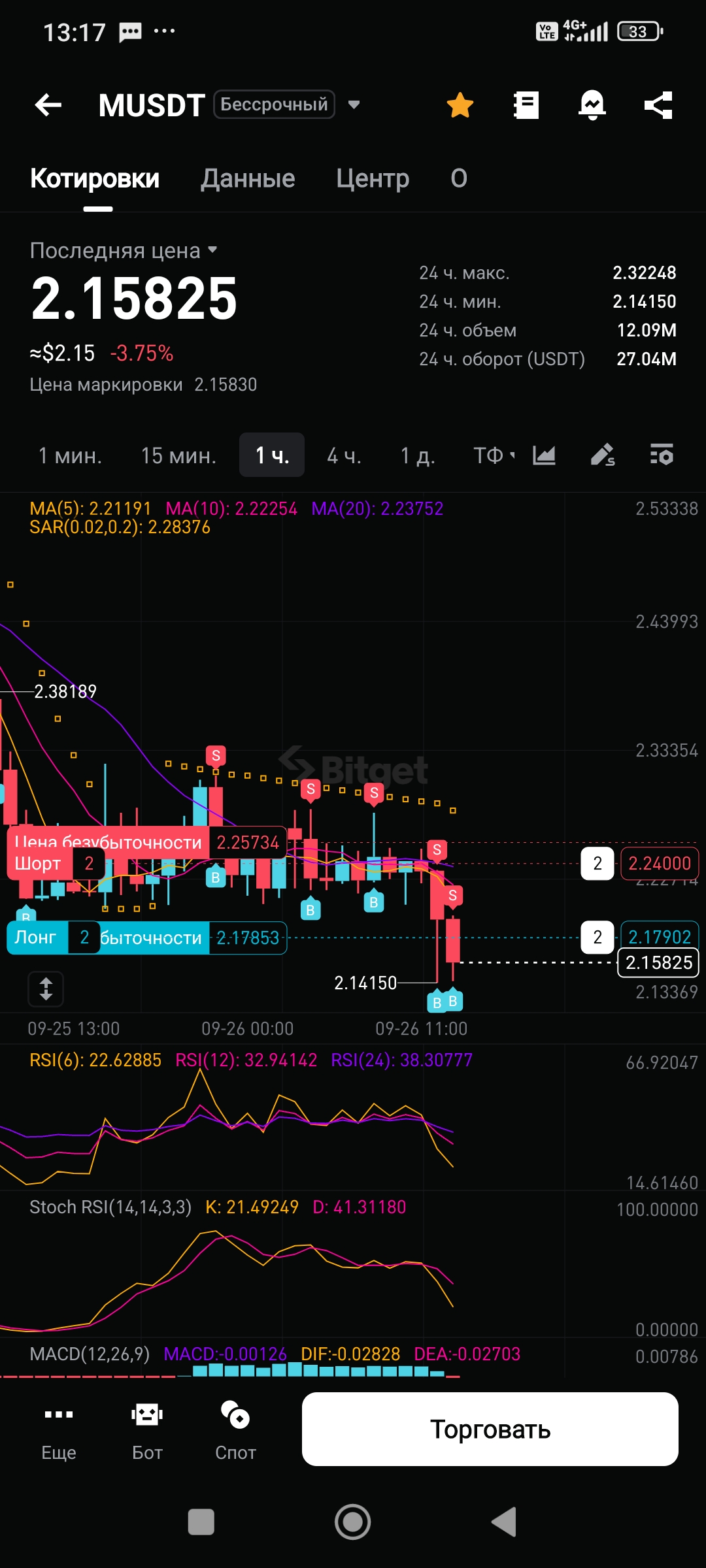Open the ТФ timeframe dropdown
This screenshot has width=706, height=1568.
click(x=494, y=455)
